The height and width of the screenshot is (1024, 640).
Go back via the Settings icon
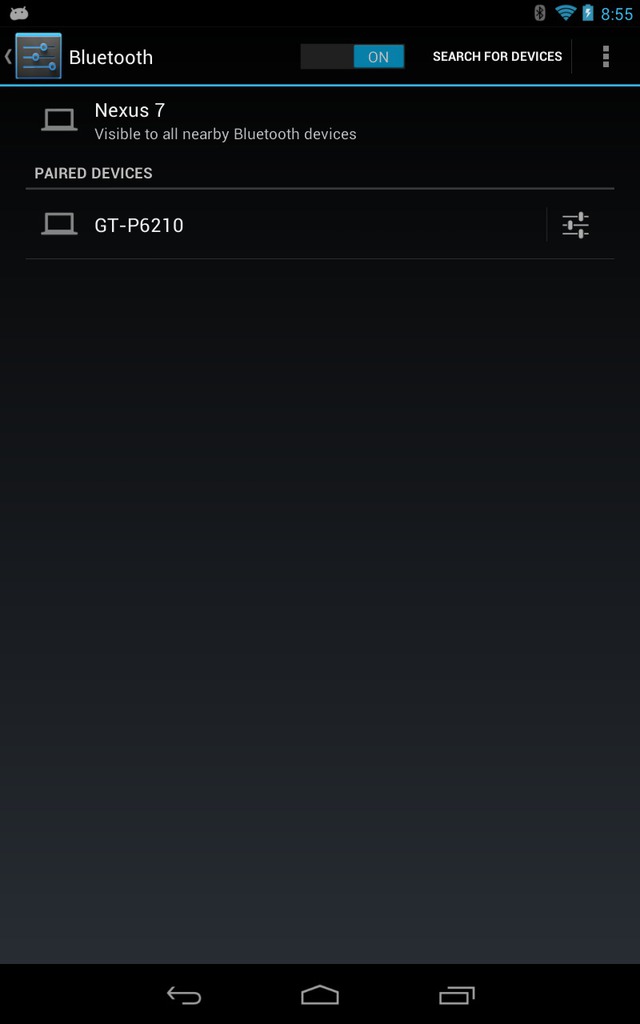pyautogui.click(x=34, y=56)
